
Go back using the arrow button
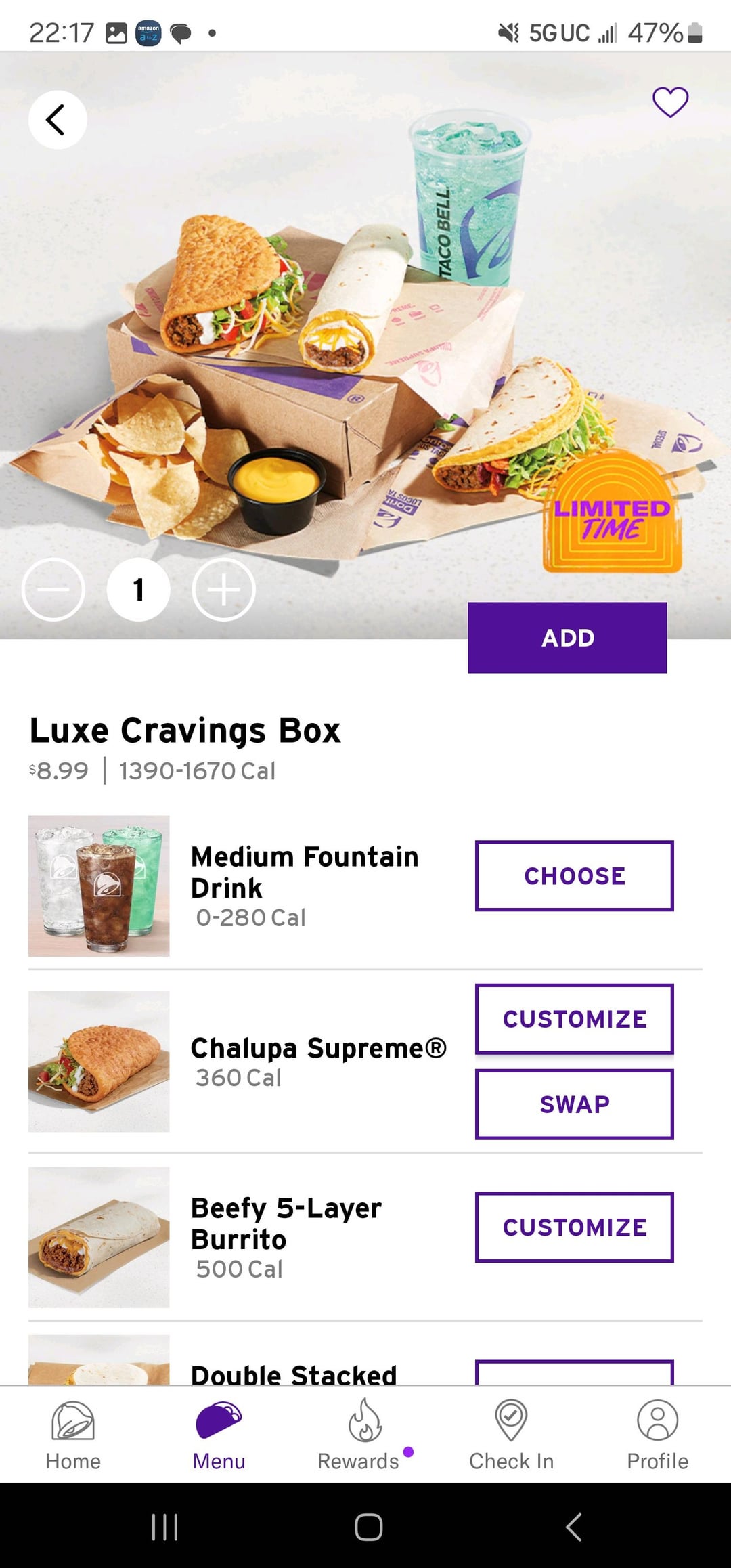click(58, 120)
